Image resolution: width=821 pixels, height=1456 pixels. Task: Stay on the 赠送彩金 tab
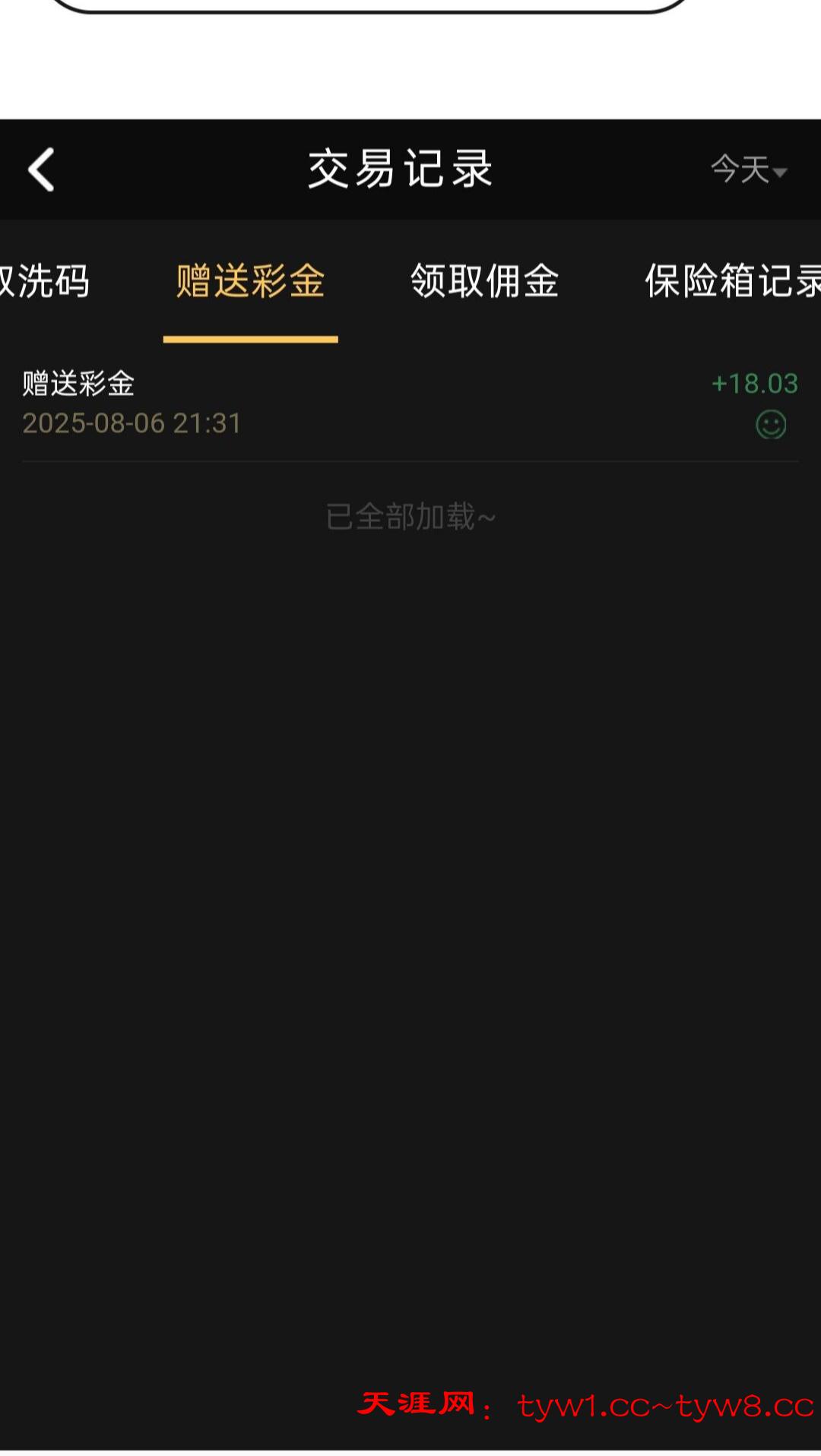pos(251,283)
